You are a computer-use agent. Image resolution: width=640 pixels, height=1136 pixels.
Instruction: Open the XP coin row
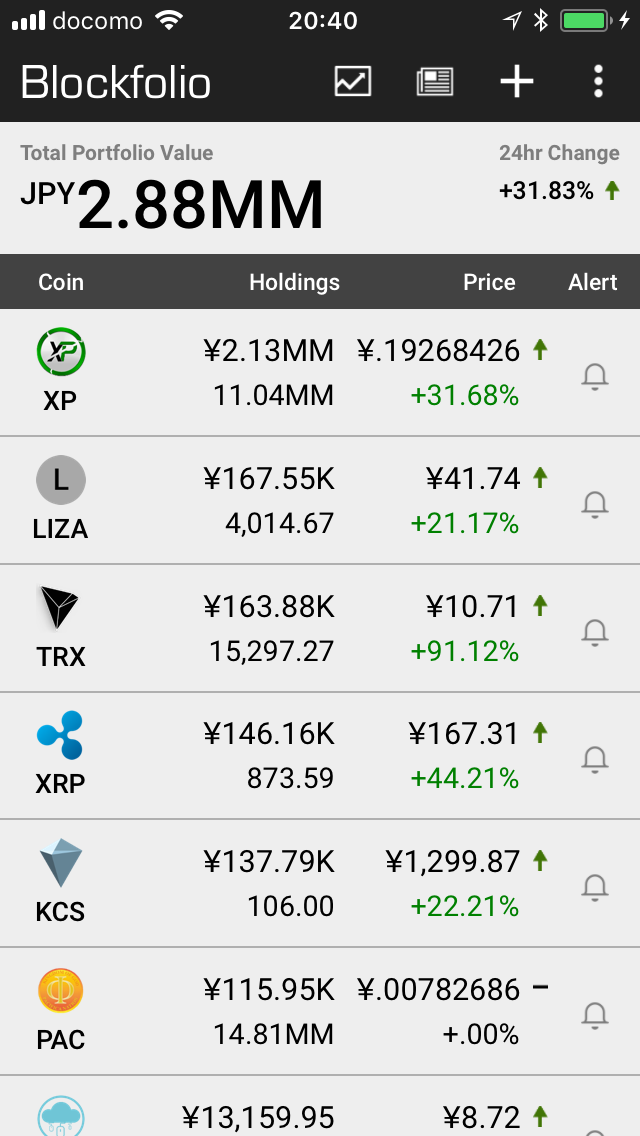(x=320, y=372)
